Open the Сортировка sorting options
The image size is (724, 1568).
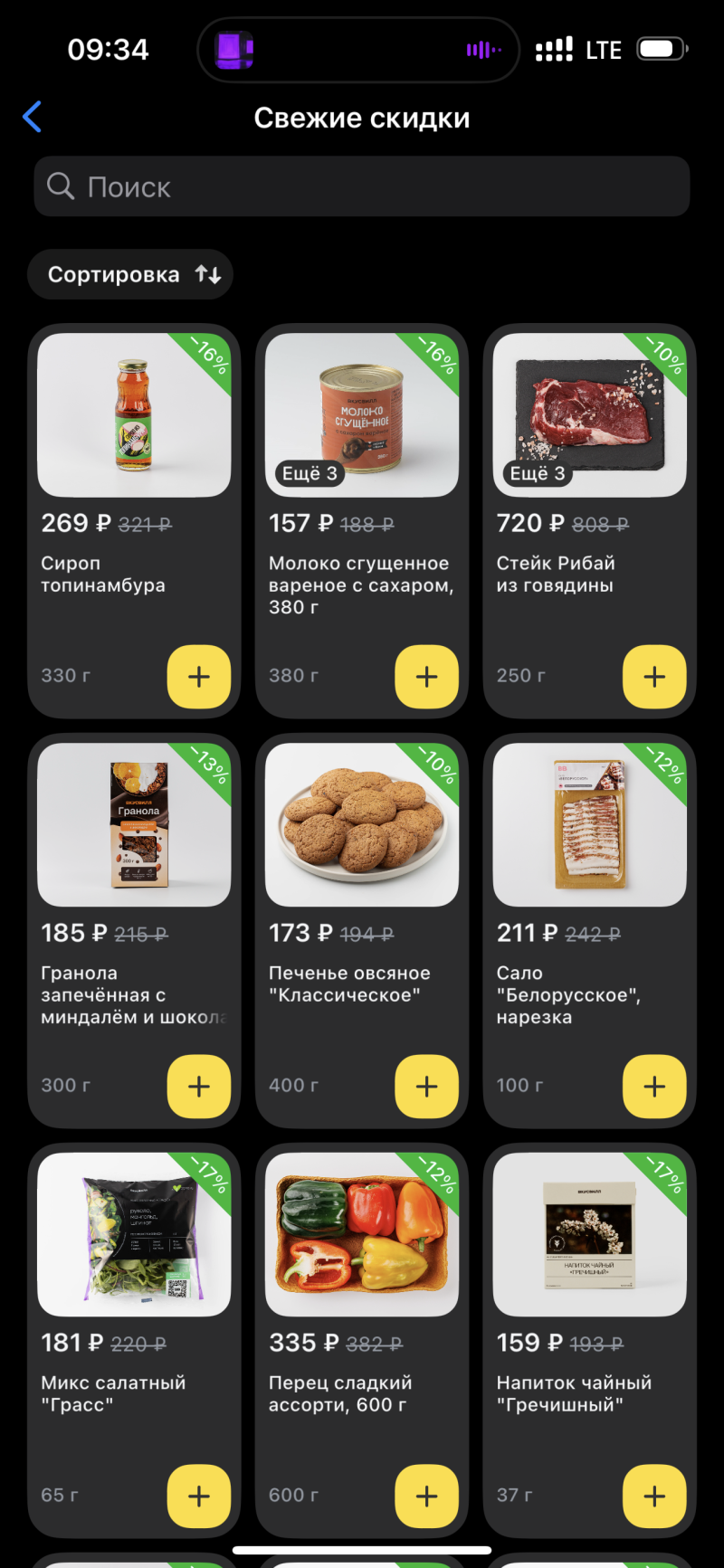pos(130,274)
